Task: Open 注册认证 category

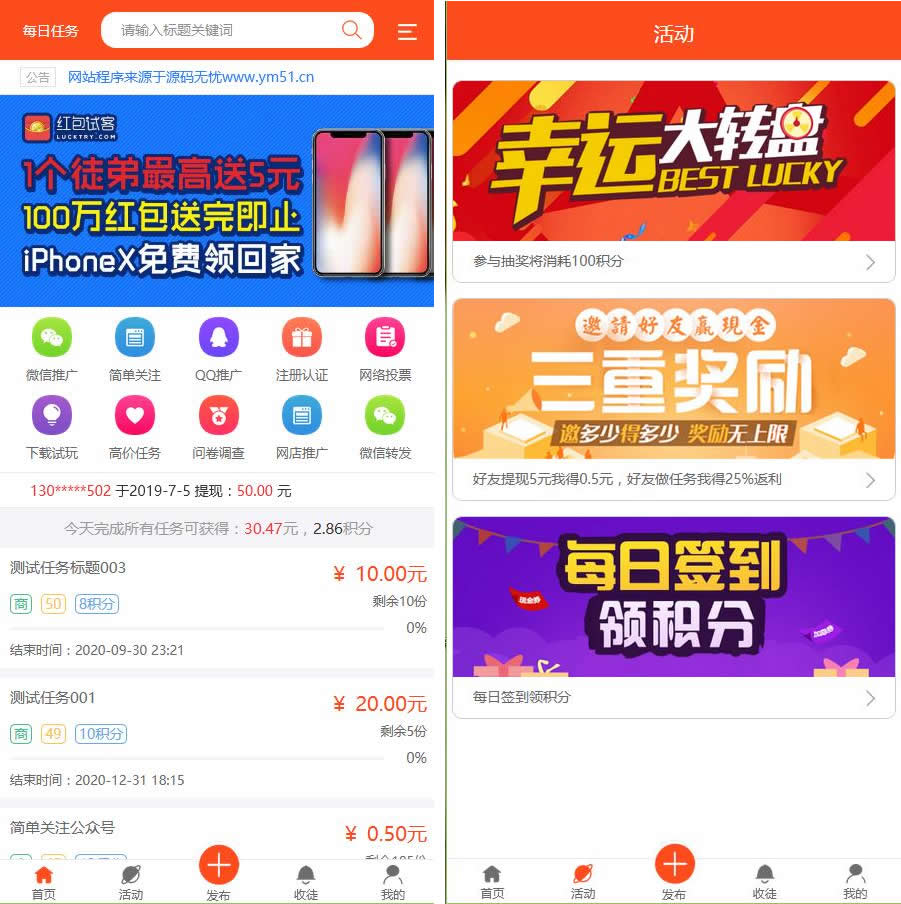Action: coord(302,349)
